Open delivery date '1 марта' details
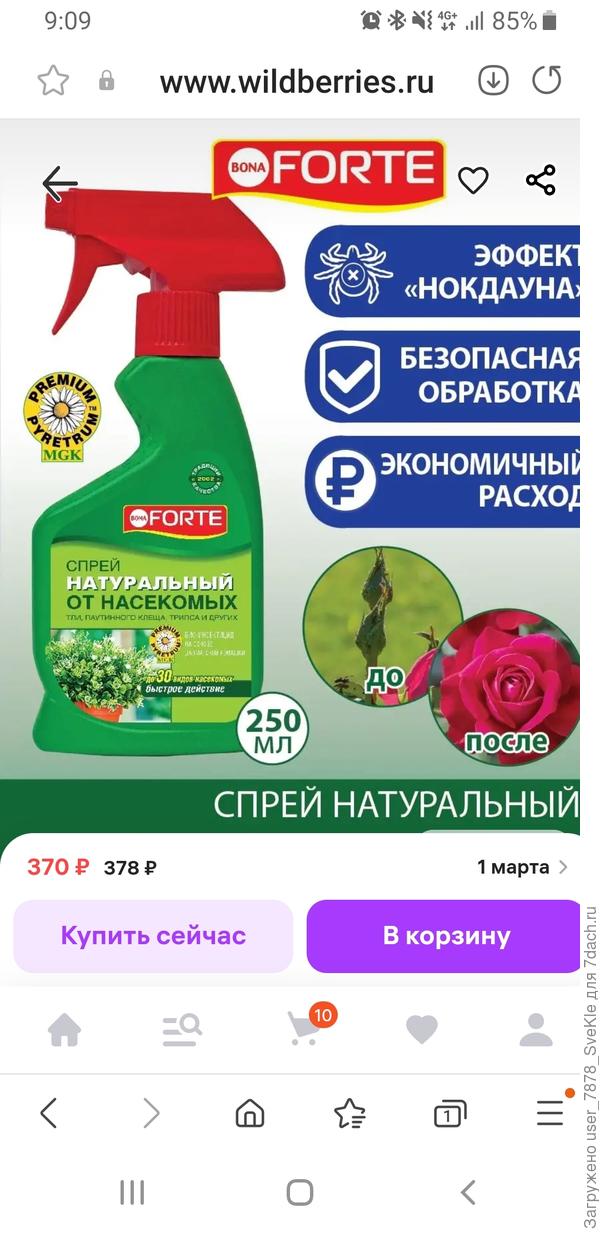The image size is (600, 1233). (x=522, y=867)
